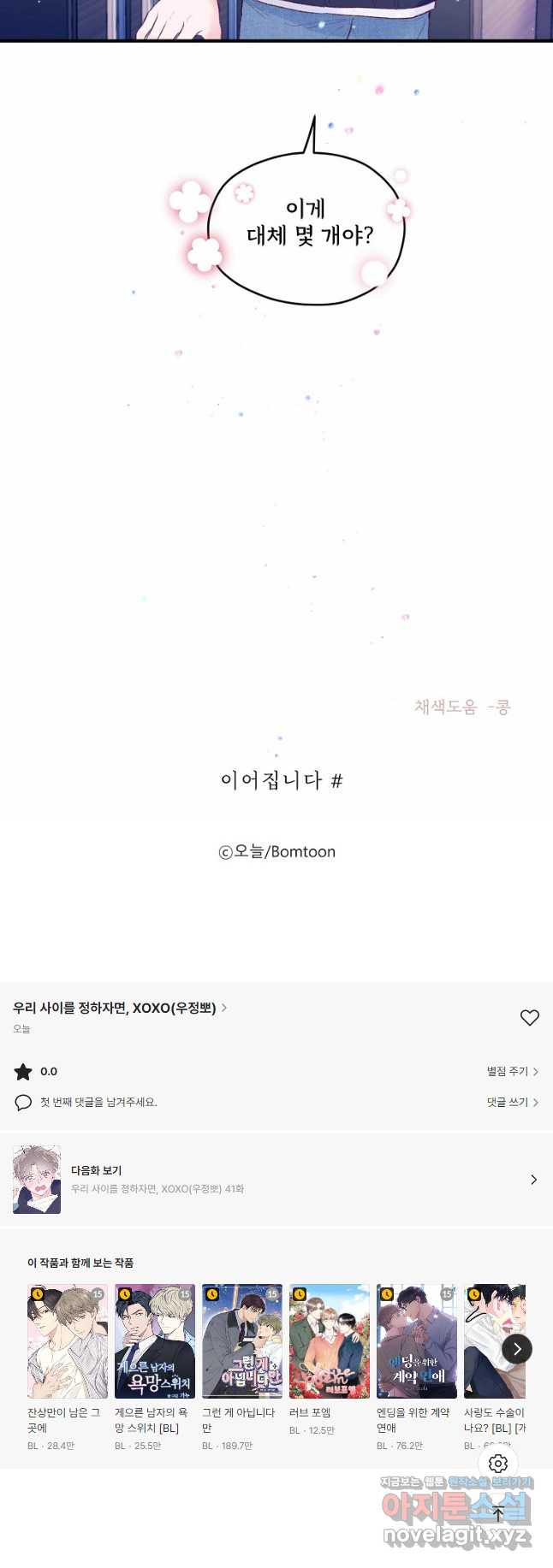Screen dimensions: 553x1568
Task: Open viewer settings gear
Action: 498,1463
